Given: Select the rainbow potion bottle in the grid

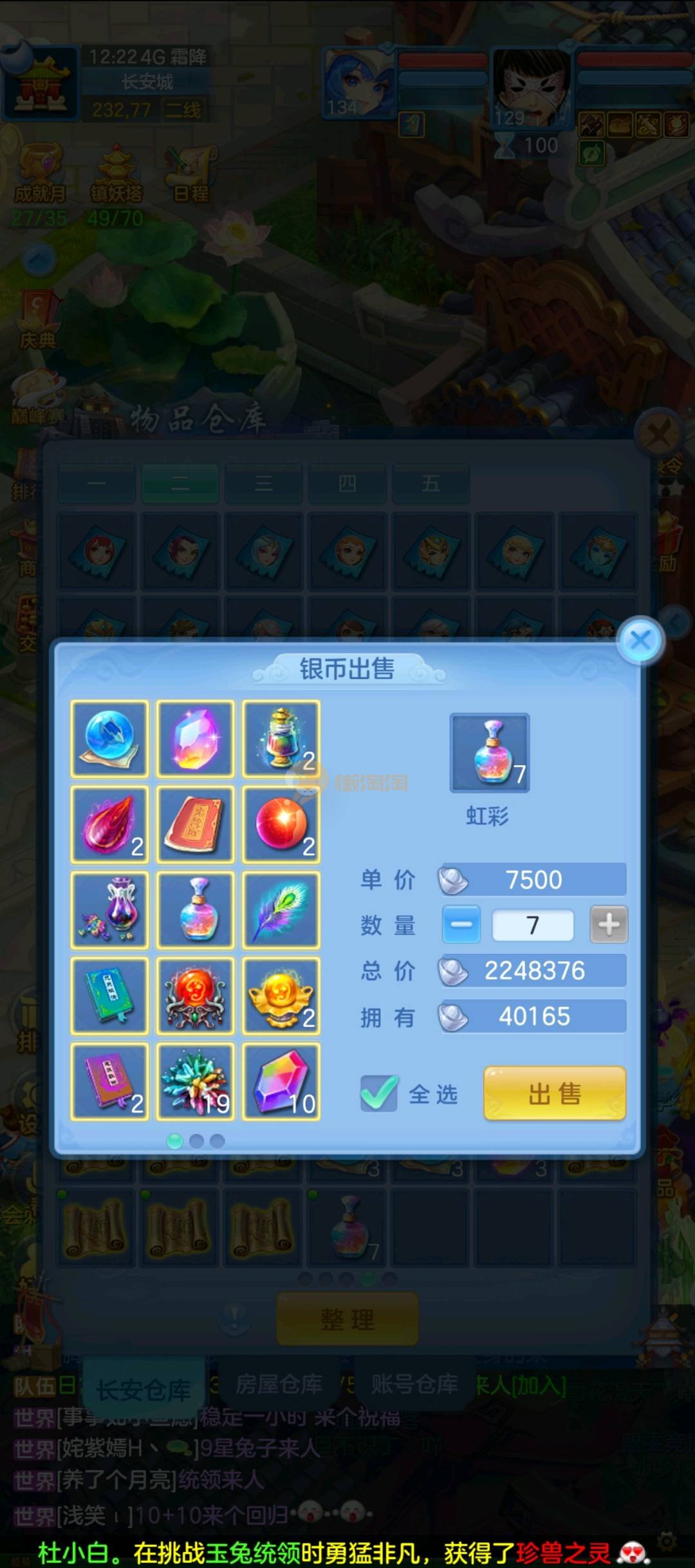Looking at the screenshot, I should (195, 910).
